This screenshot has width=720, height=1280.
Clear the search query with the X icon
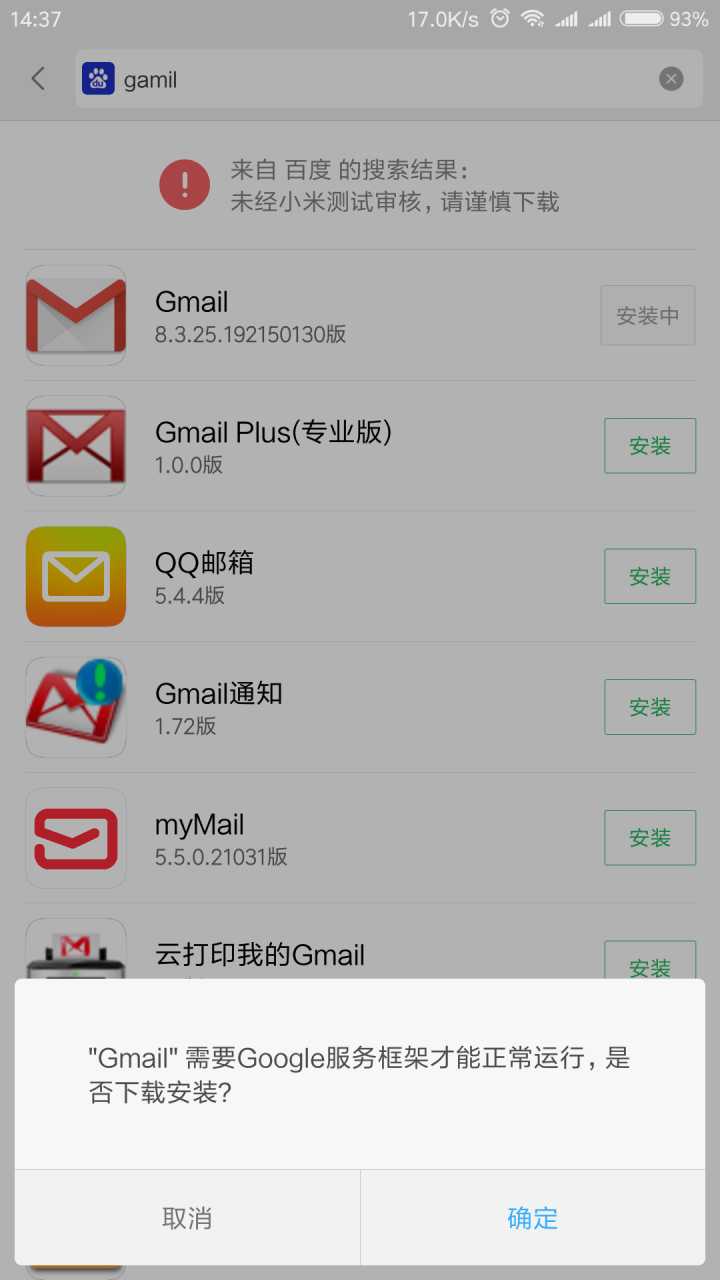tap(671, 78)
